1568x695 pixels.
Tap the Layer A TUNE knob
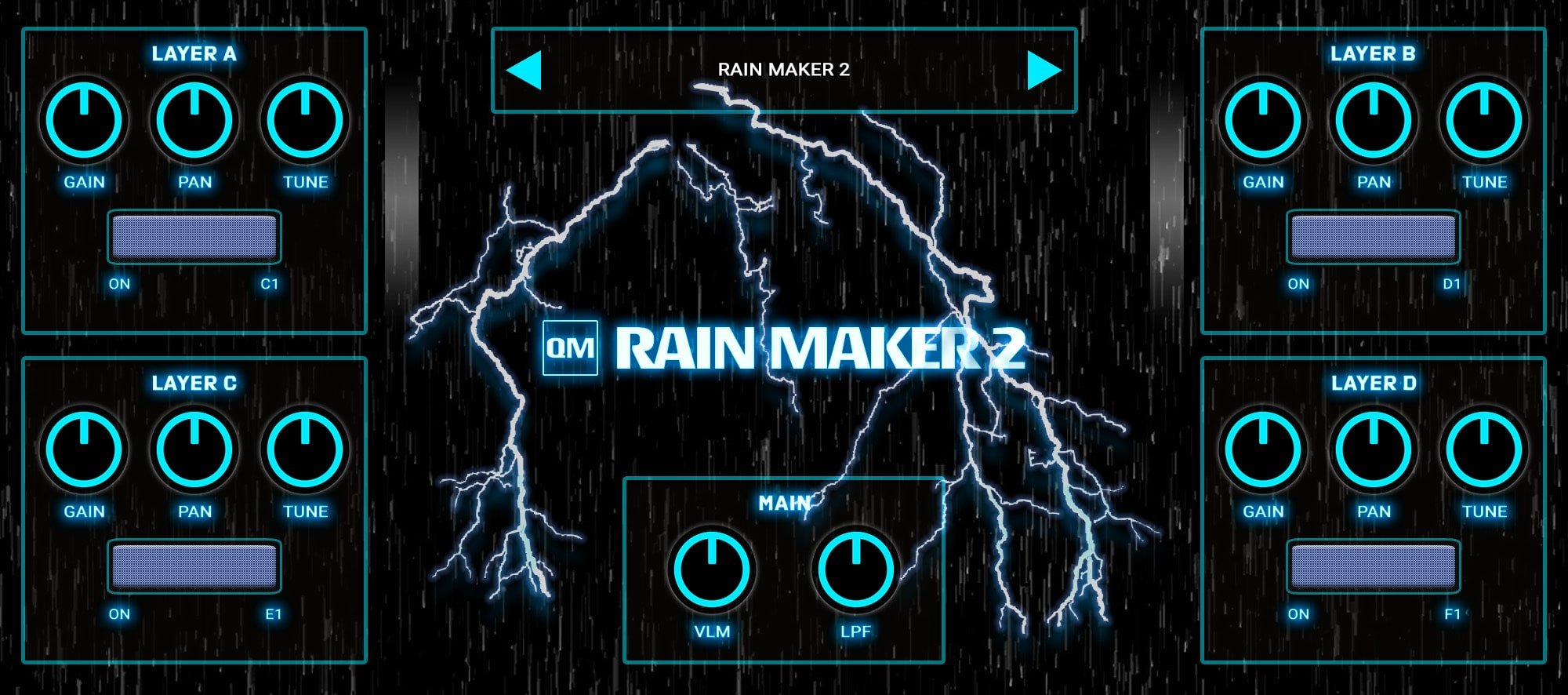(x=305, y=121)
